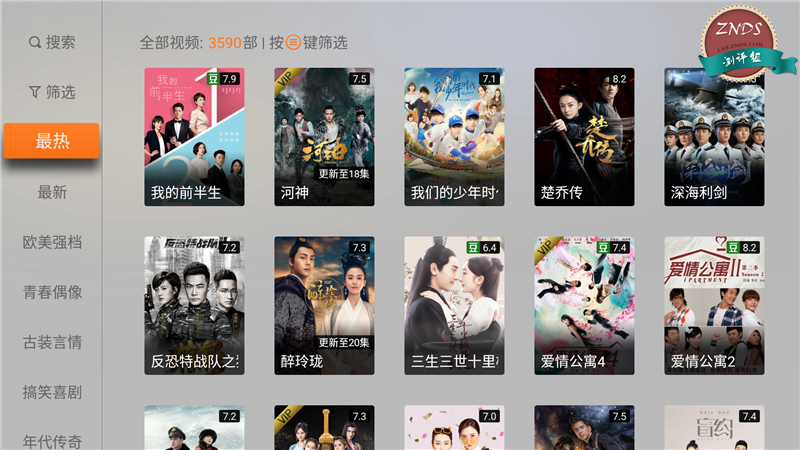The height and width of the screenshot is (450, 800).
Task: Select 搞笑喜剧 category
Action: point(51,392)
